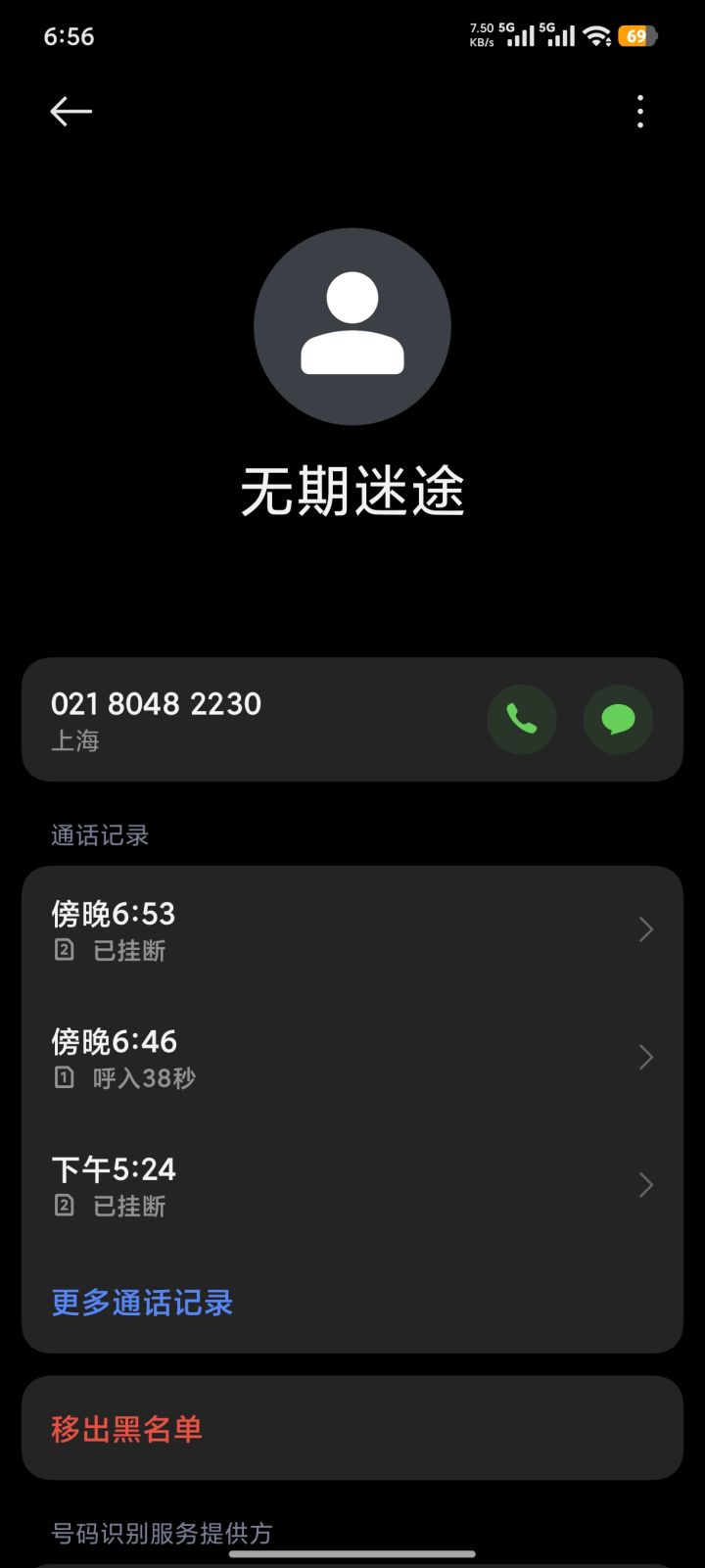View 更多通话记录
705x1568 pixels.
click(x=142, y=1303)
